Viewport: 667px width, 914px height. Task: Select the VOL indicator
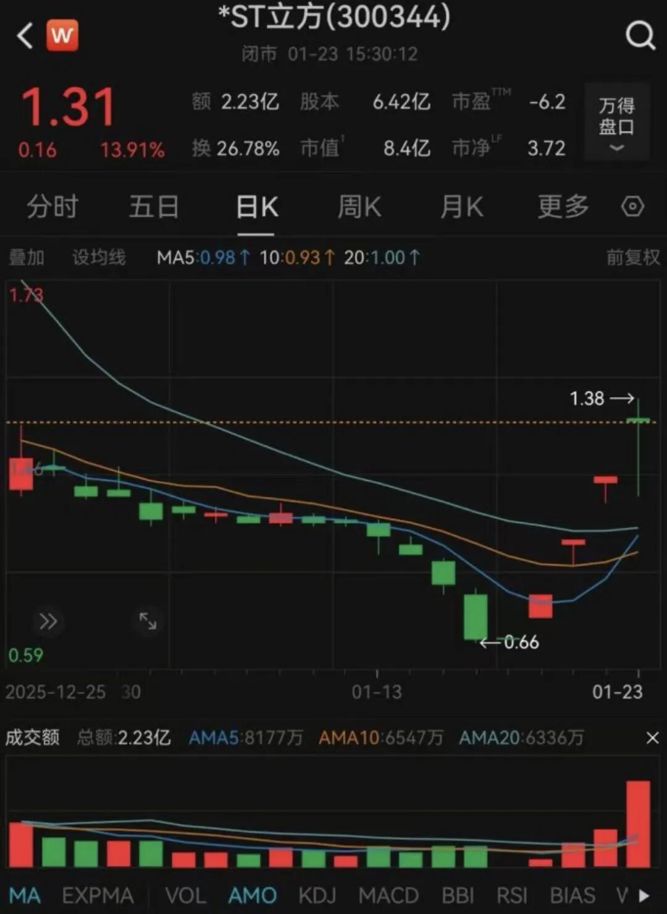coord(186,895)
